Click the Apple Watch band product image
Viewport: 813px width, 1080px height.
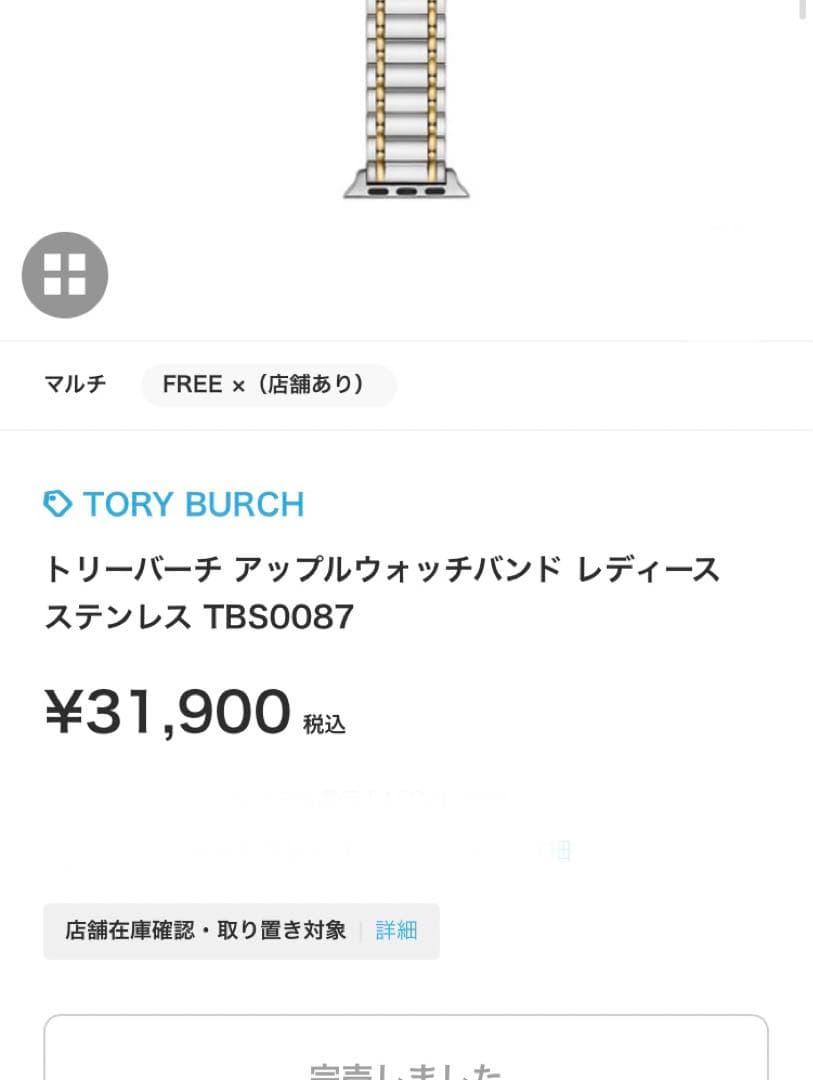point(405,100)
